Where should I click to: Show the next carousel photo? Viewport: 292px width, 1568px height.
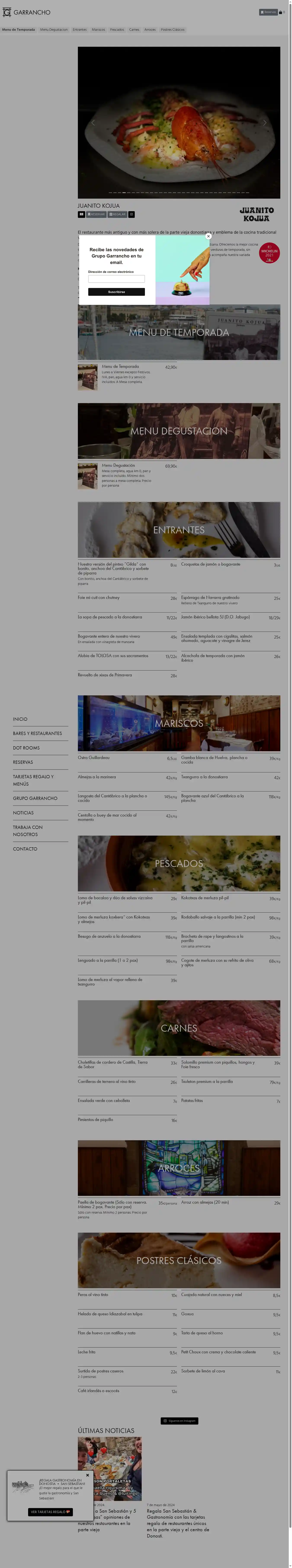pos(265,122)
